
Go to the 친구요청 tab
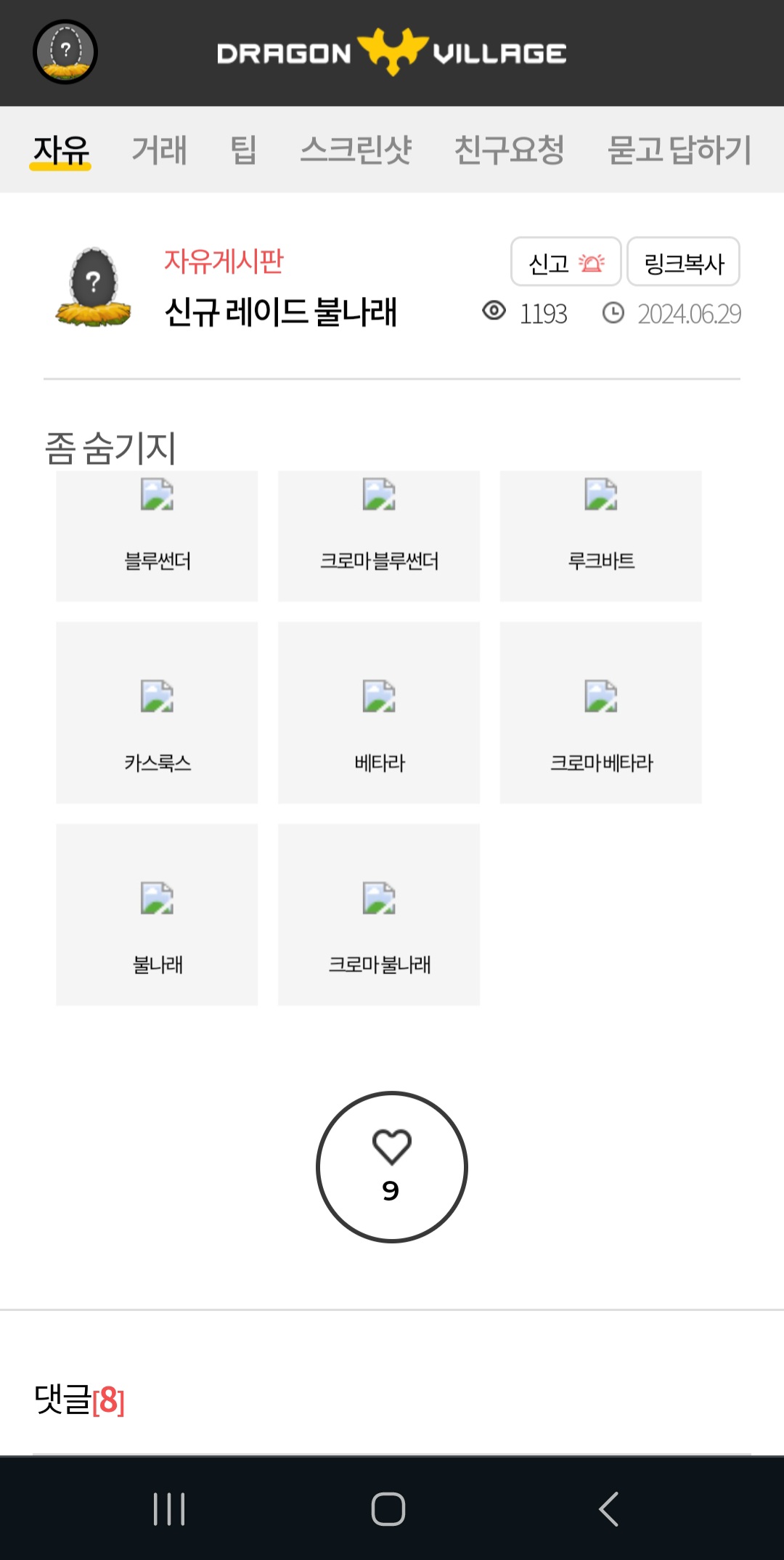point(509,150)
